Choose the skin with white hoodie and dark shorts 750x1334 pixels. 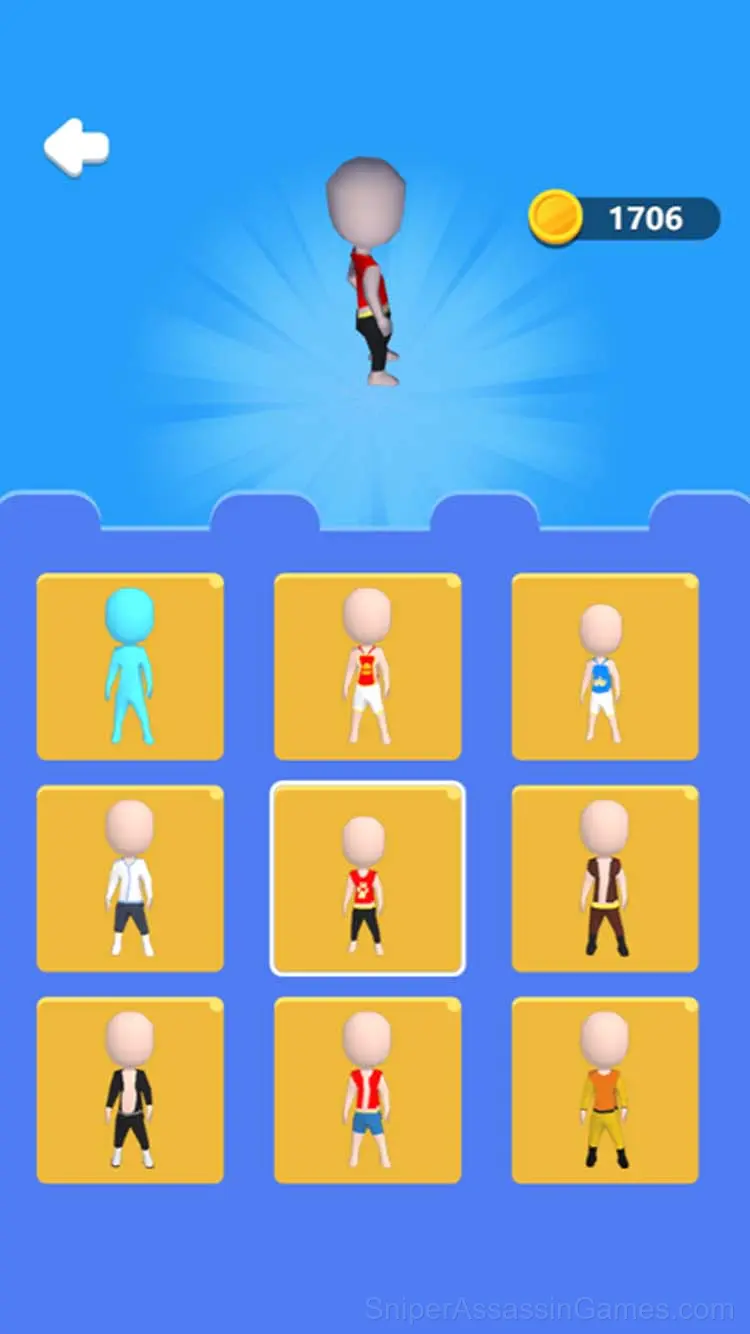pyautogui.click(x=130, y=879)
